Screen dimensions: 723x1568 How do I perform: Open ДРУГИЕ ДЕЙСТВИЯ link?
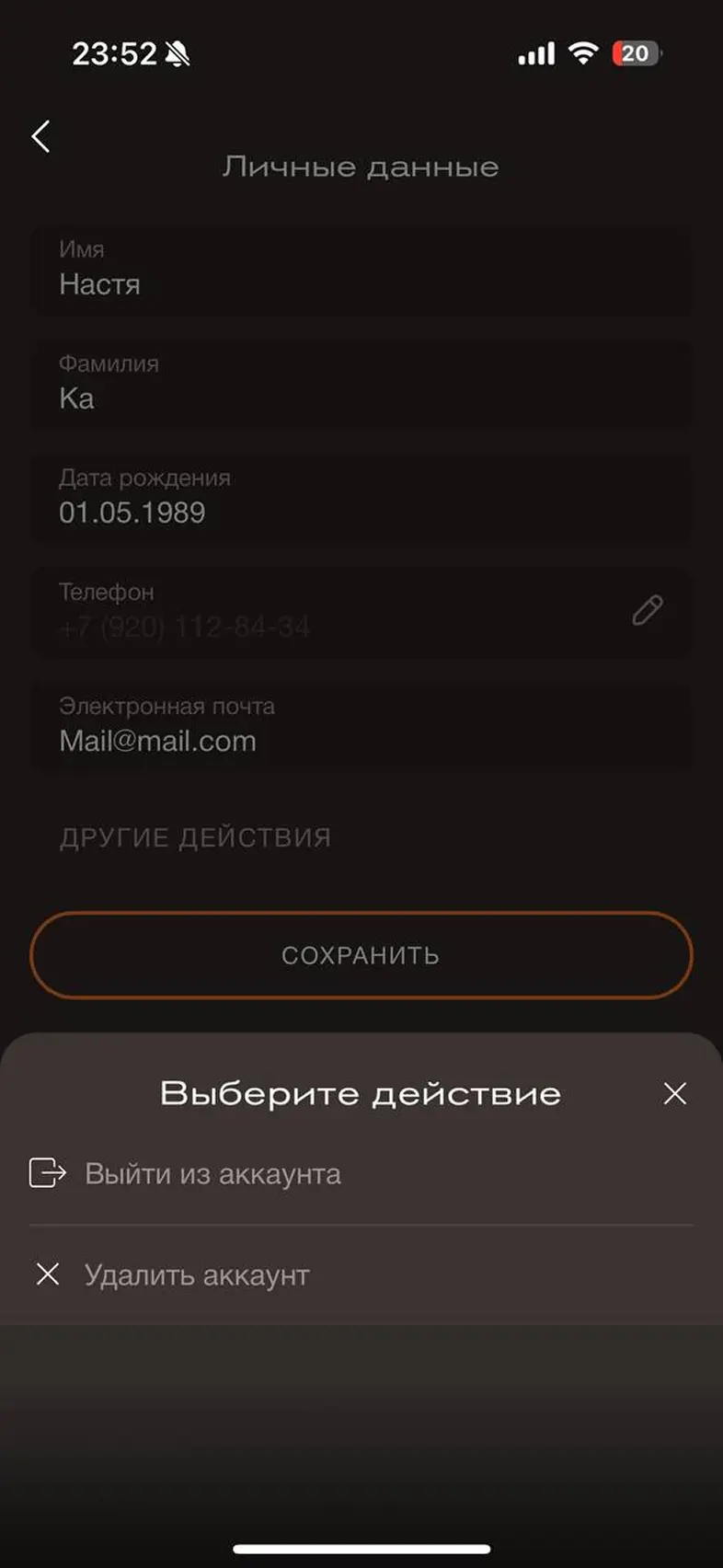(195, 837)
